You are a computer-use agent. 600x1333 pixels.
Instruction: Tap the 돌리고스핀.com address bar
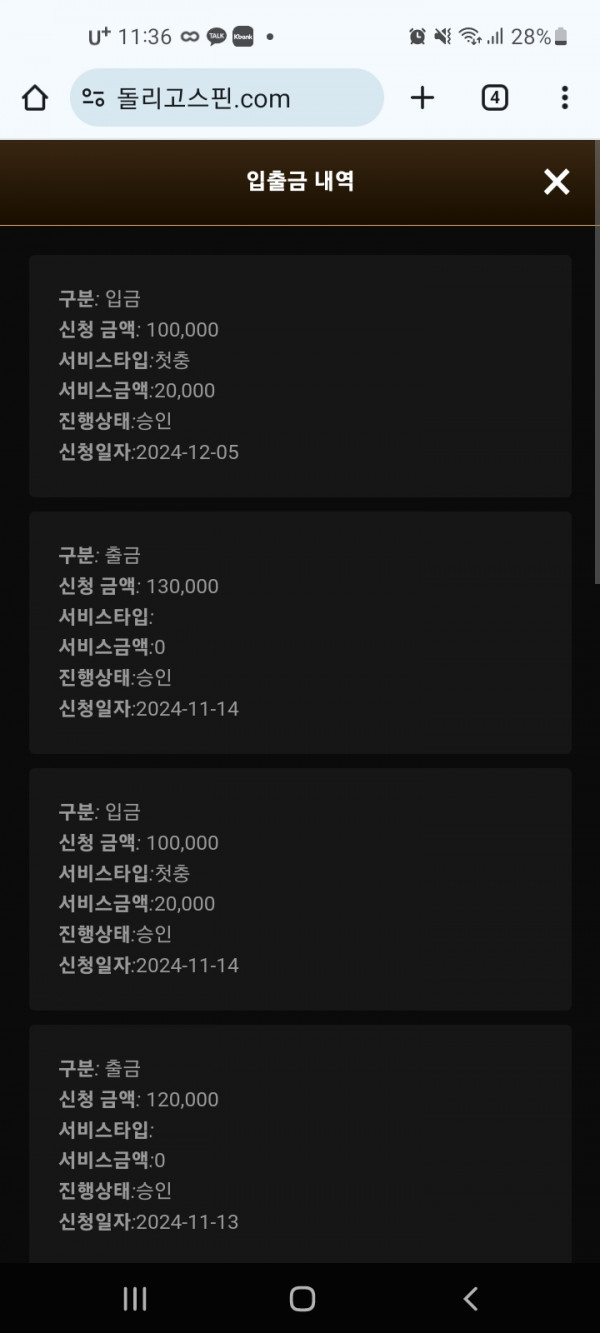[227, 97]
